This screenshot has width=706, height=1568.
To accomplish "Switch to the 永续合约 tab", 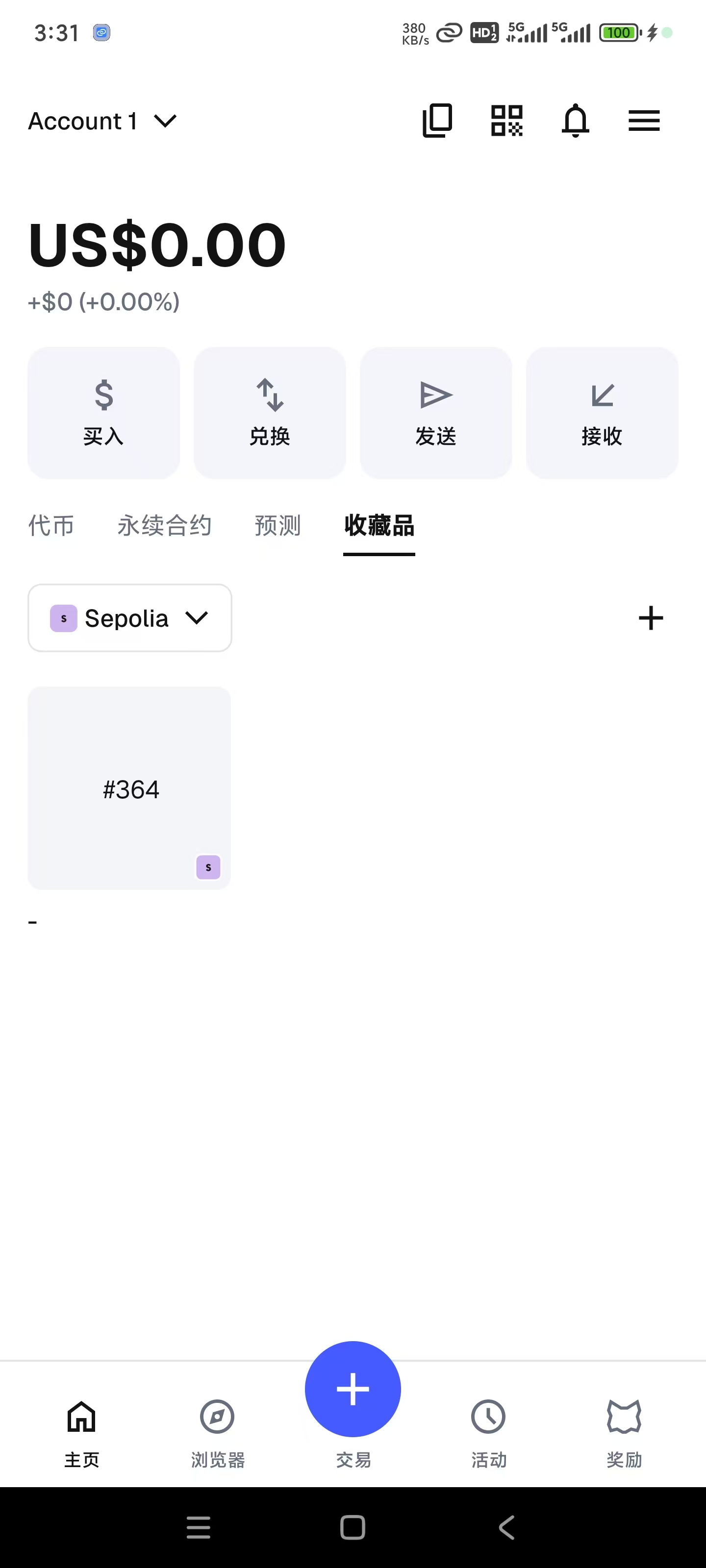I will [164, 525].
